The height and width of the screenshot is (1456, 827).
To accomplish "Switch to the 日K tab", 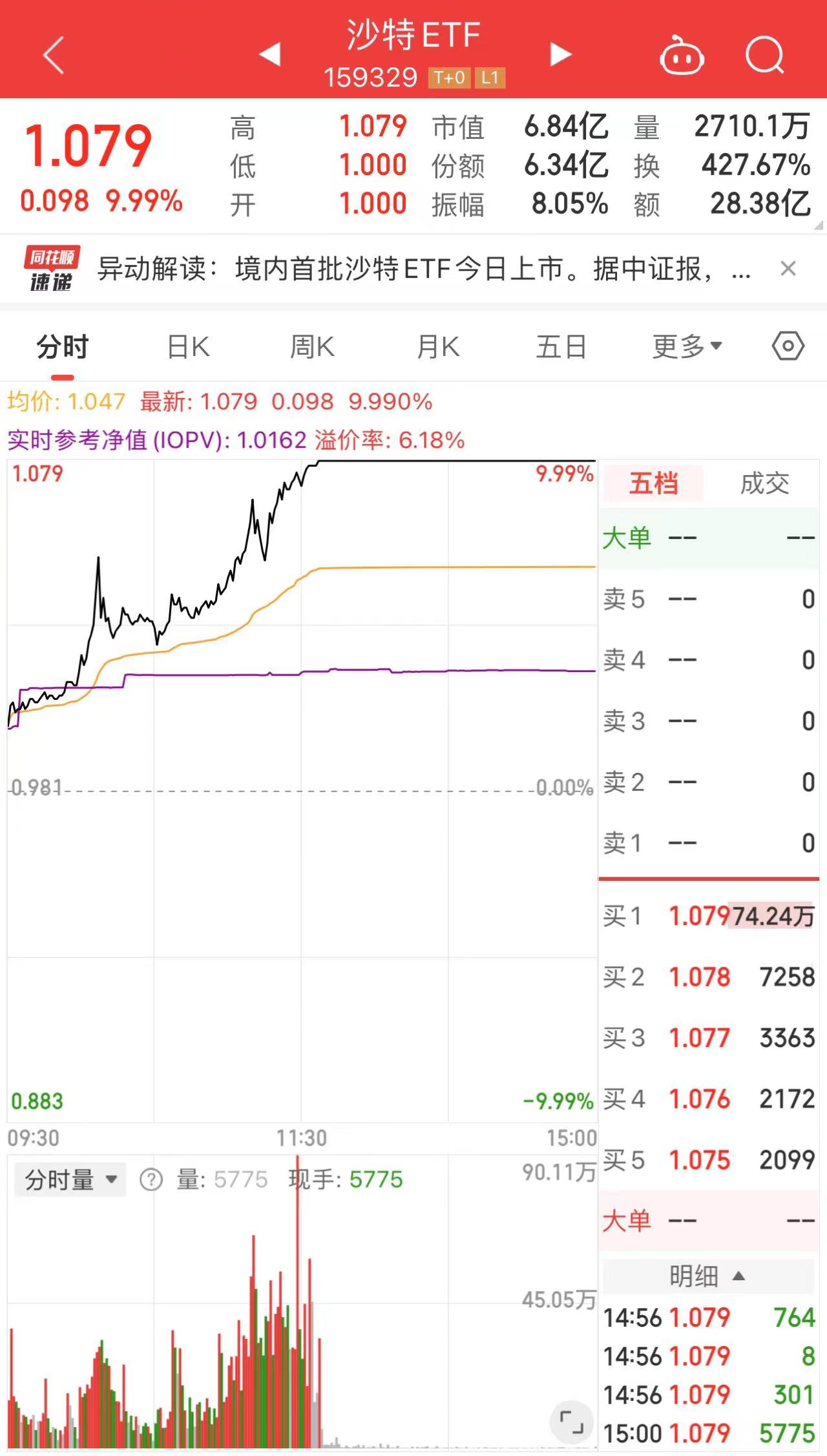I will [188, 348].
